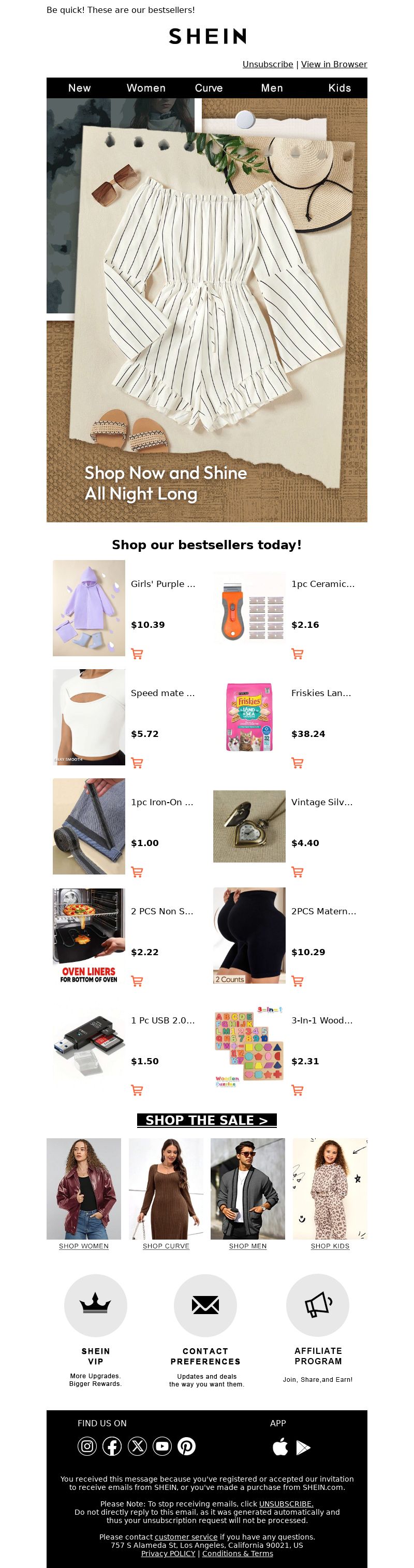This screenshot has width=414, height=1568.
Task: Add 2PCS Maternity shorts to cart
Action: pyautogui.click(x=297, y=981)
